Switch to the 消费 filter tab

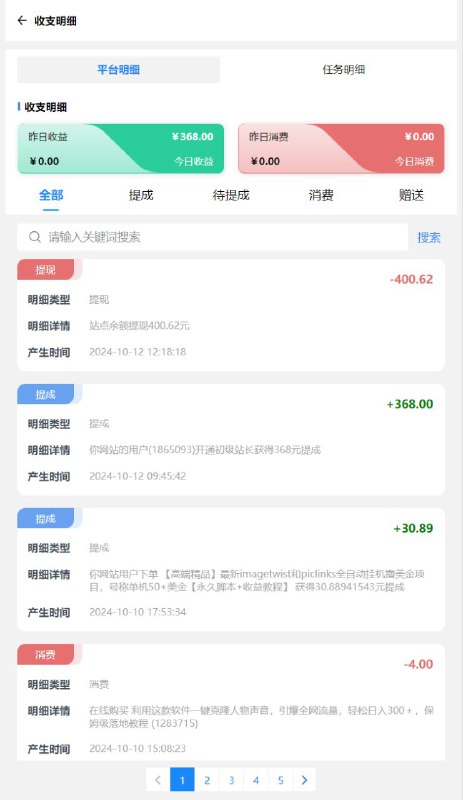(321, 195)
